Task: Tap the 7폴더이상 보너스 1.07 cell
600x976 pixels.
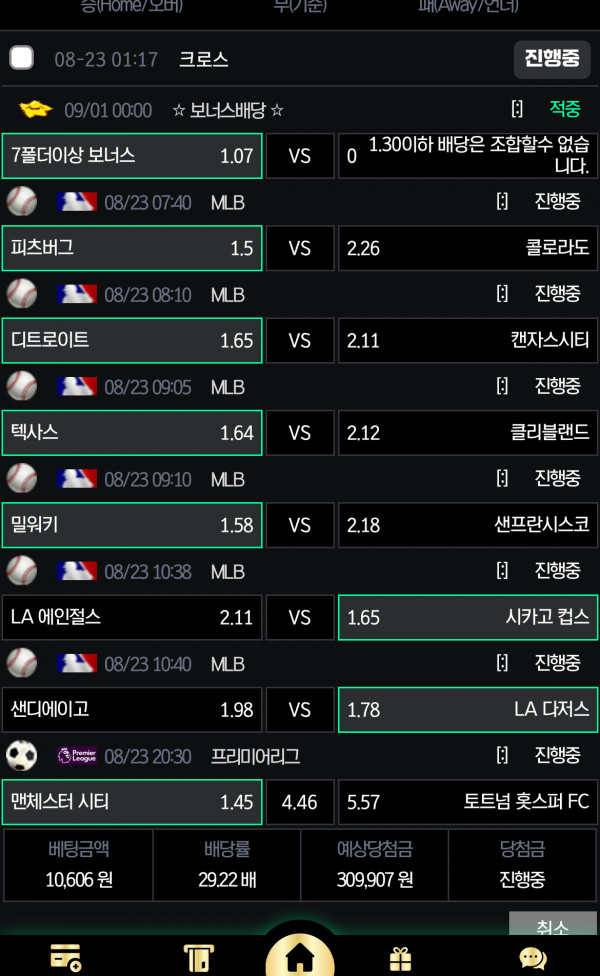Action: tap(132, 156)
